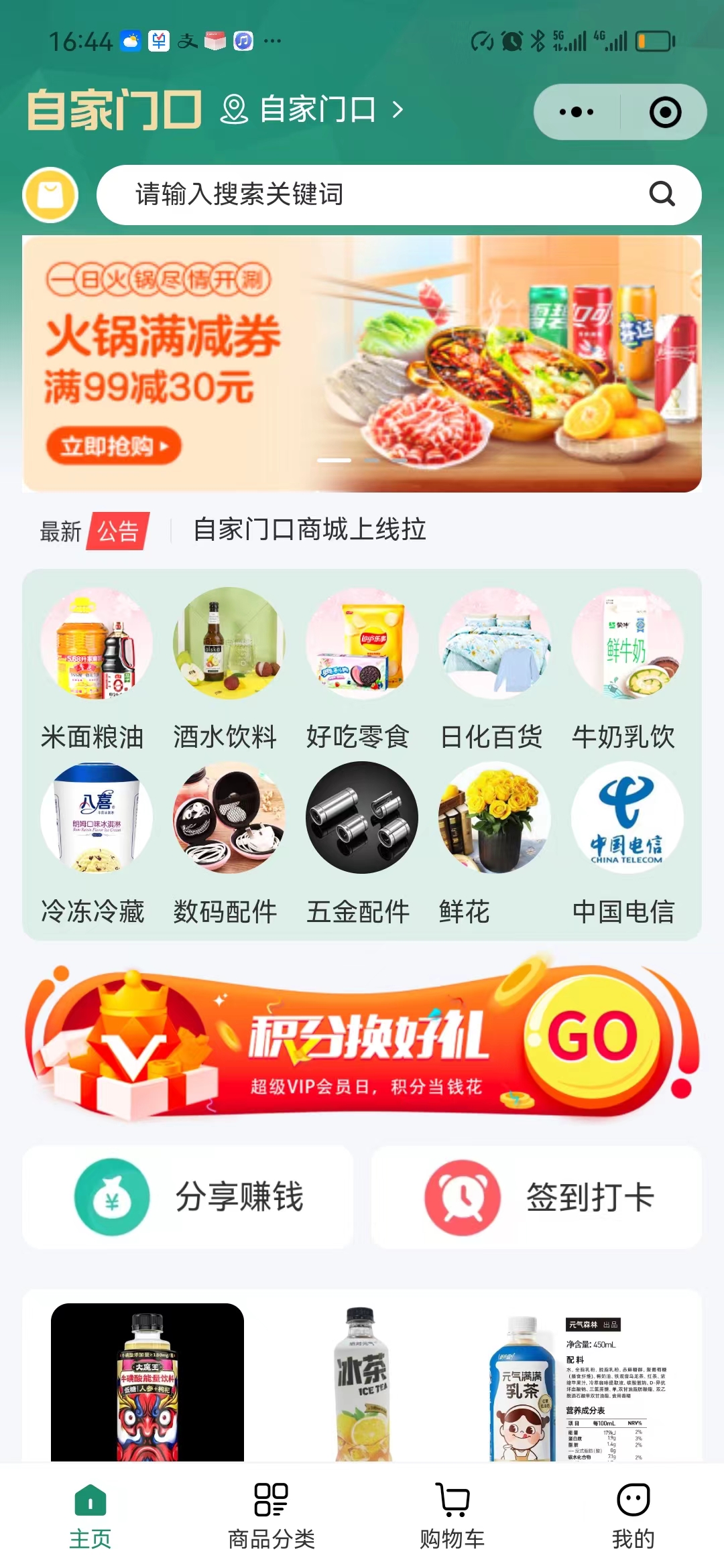The image size is (724, 1568).
Task: Open 签到打卡 daily check-in
Action: pos(536,1197)
